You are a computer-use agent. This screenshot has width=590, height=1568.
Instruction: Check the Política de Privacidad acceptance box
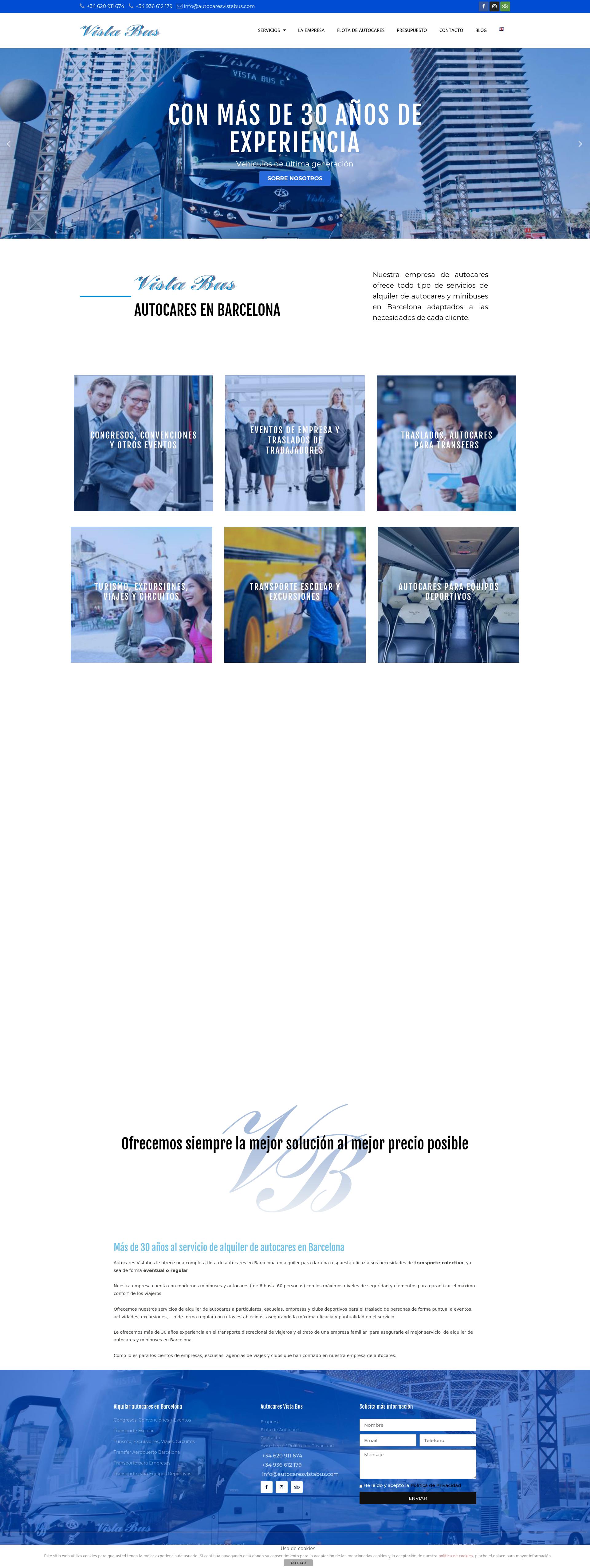pyautogui.click(x=361, y=1486)
